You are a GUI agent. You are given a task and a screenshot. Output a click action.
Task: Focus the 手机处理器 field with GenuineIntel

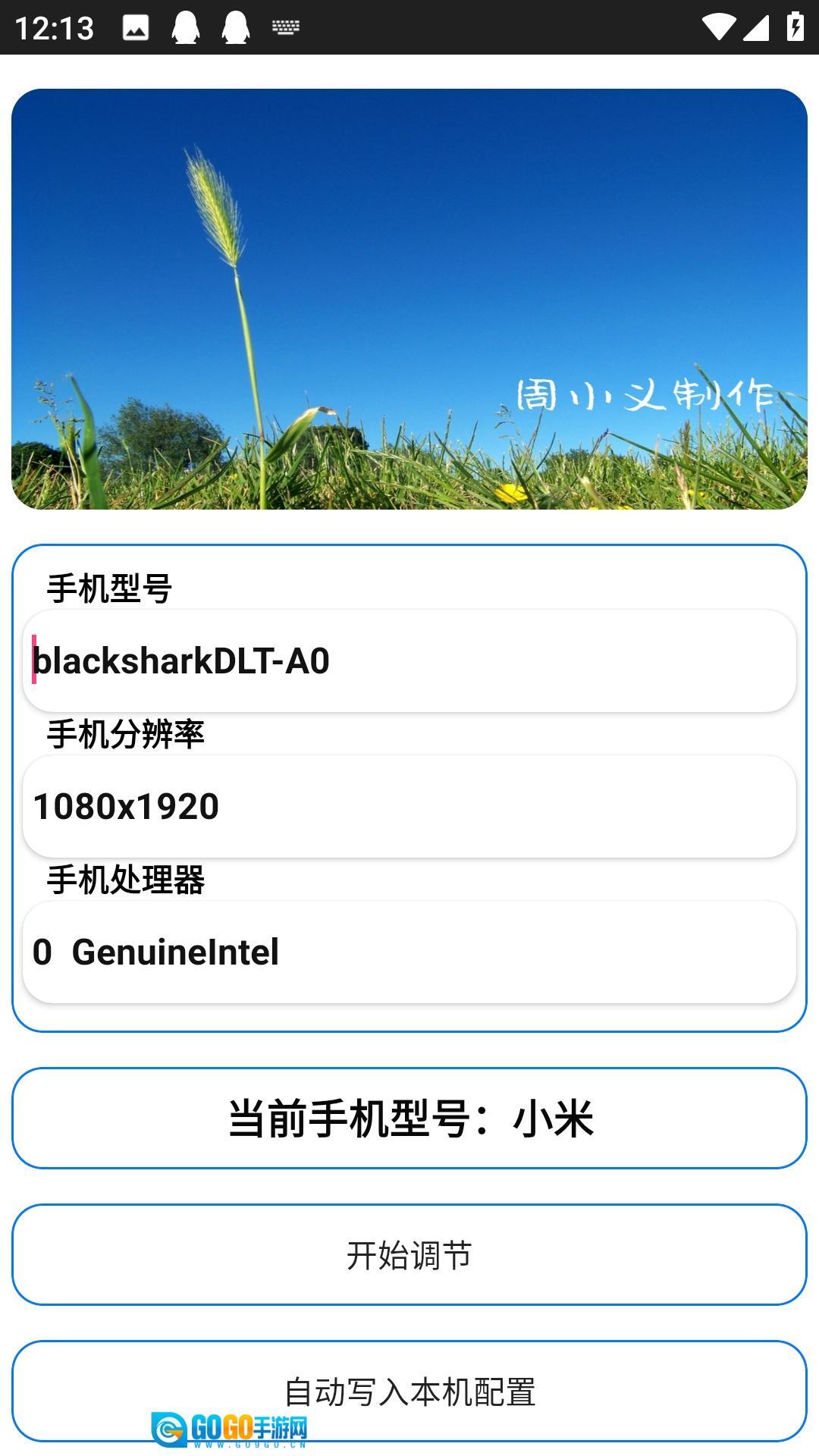[x=409, y=952]
